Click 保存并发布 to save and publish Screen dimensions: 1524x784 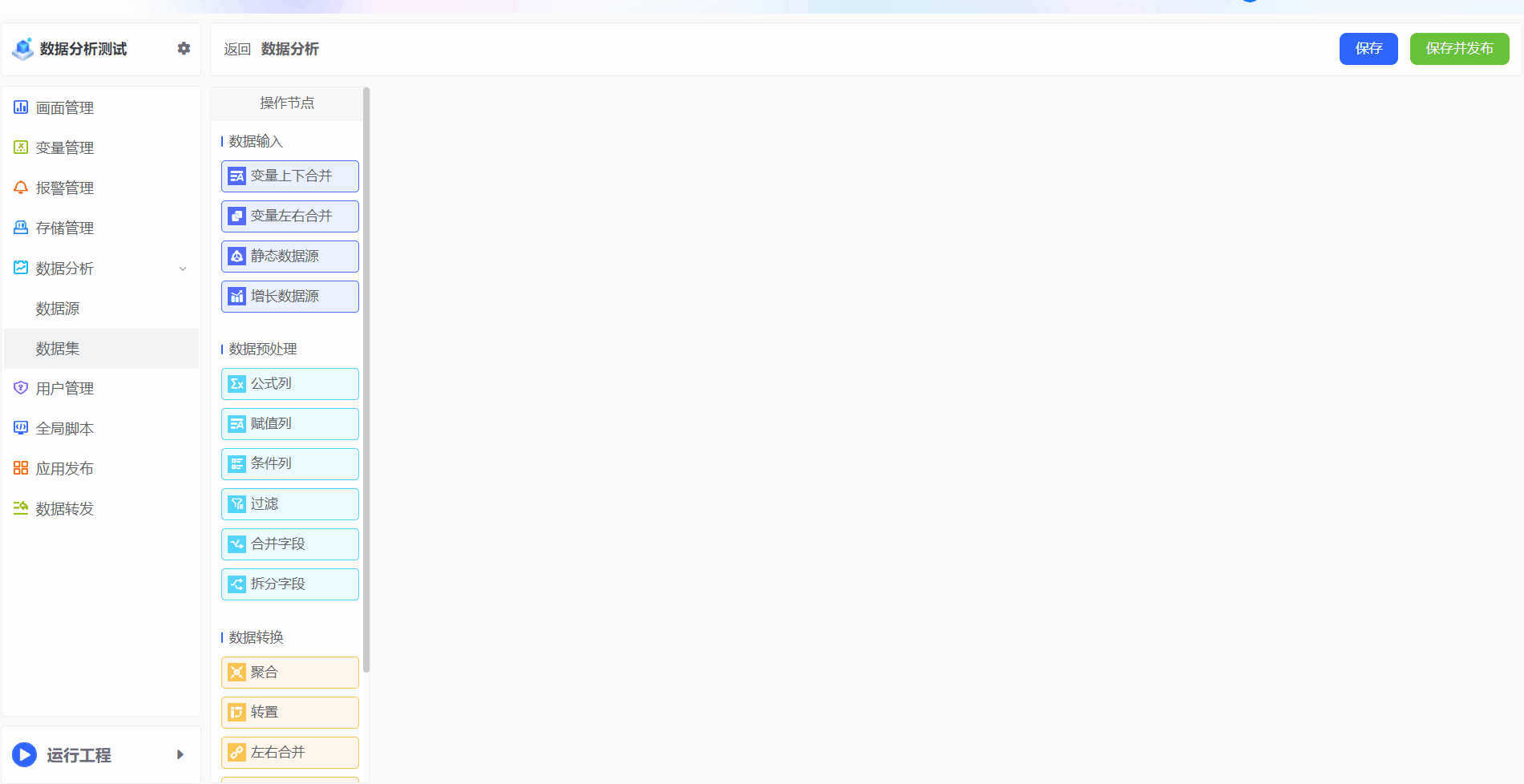coord(1459,49)
